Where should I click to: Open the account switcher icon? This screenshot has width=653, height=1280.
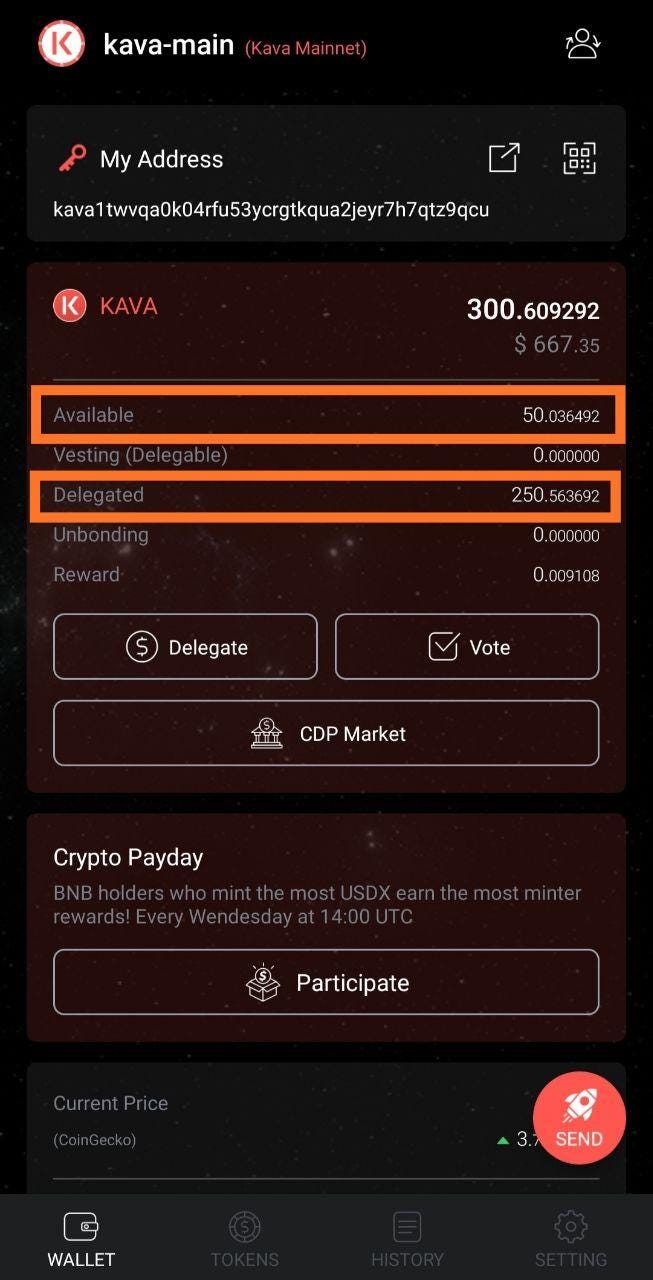click(x=582, y=44)
